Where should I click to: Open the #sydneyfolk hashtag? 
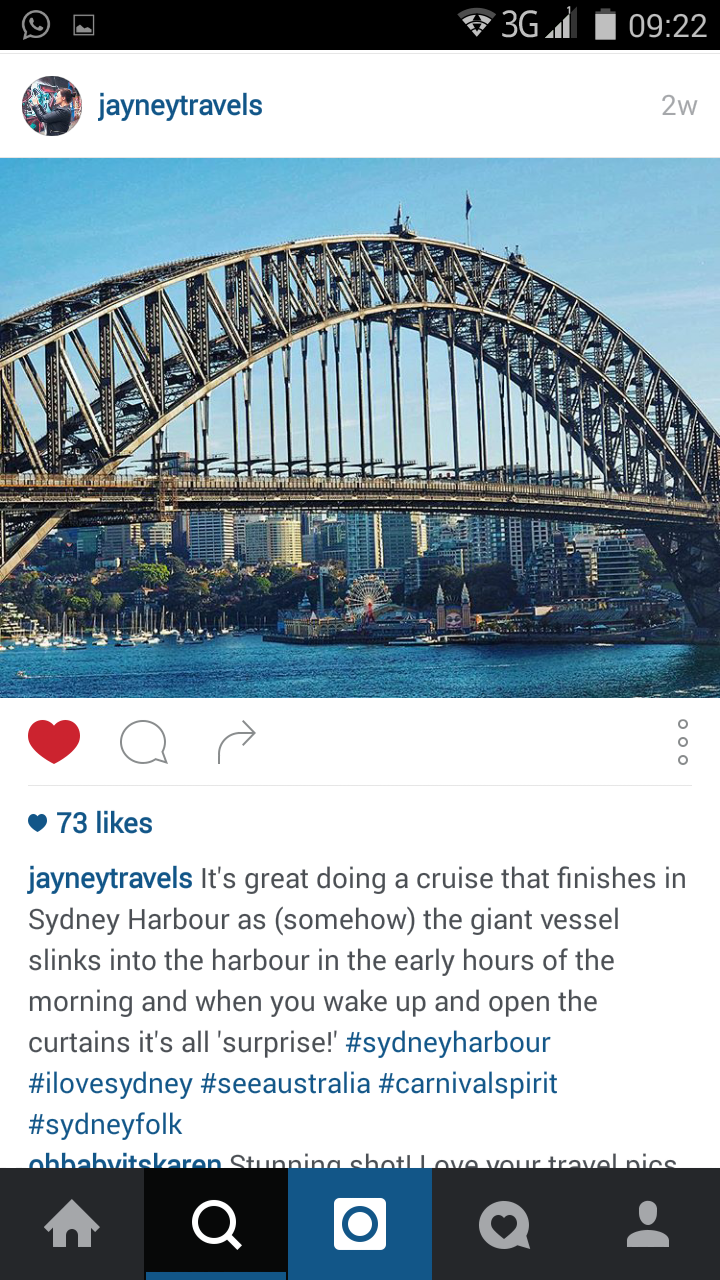pos(105,1125)
